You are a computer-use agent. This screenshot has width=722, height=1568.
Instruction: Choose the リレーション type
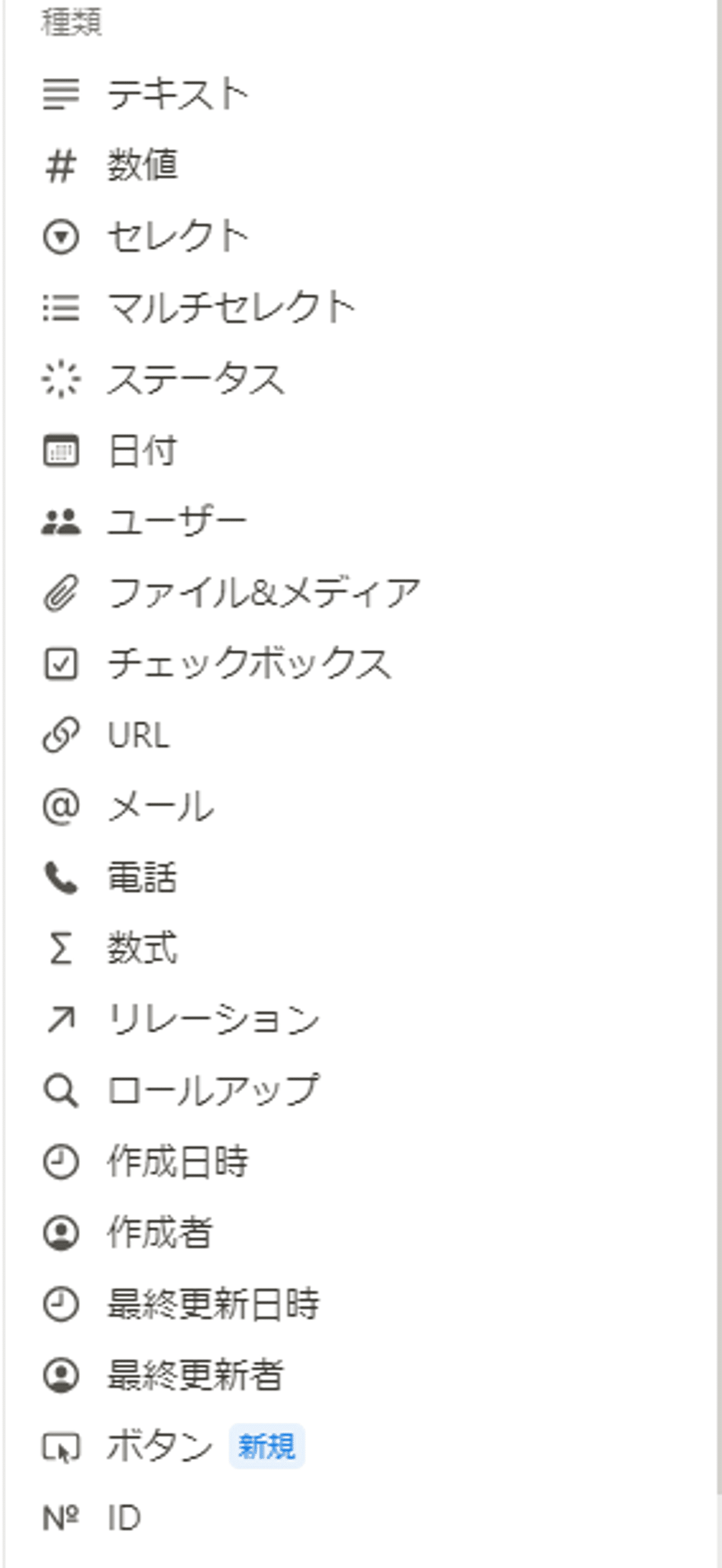pyautogui.click(x=213, y=1019)
